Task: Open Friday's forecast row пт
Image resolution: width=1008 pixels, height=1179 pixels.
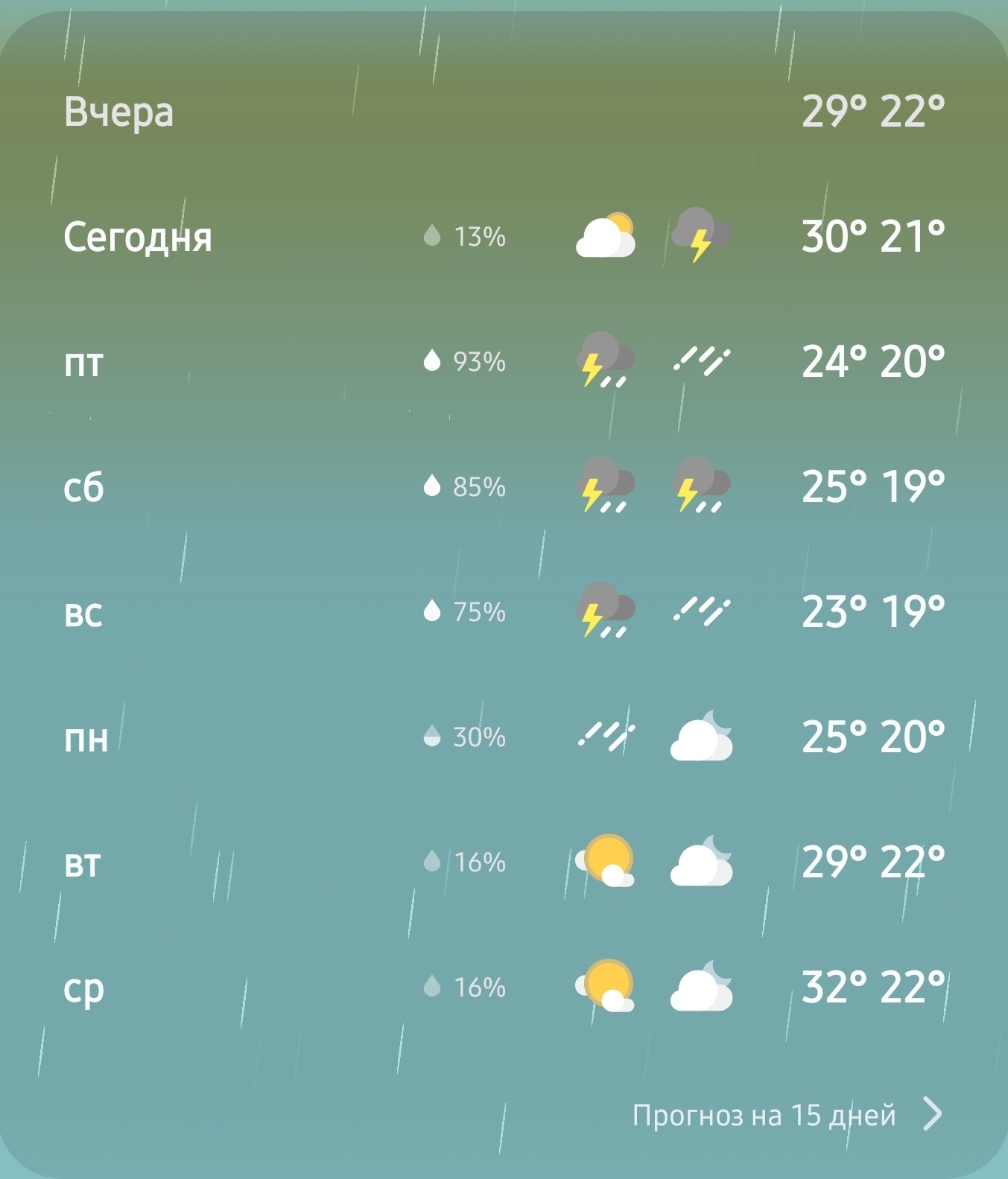Action: pos(504,362)
